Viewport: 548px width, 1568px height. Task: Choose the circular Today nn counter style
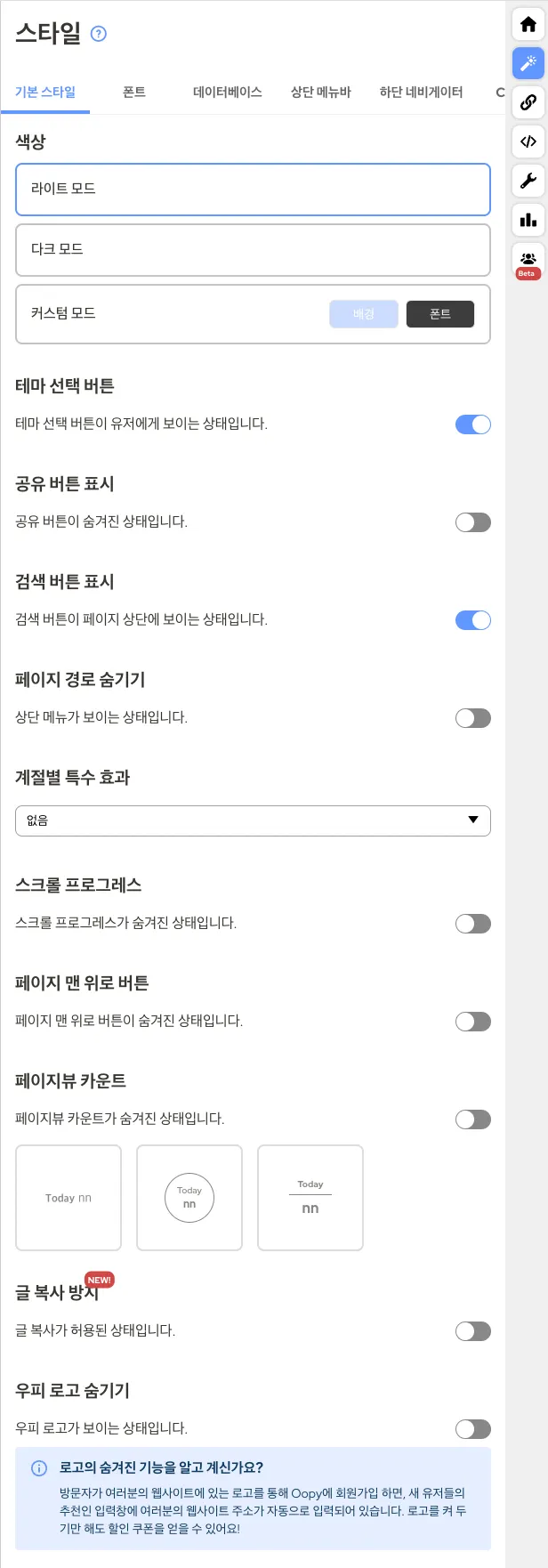click(189, 1198)
